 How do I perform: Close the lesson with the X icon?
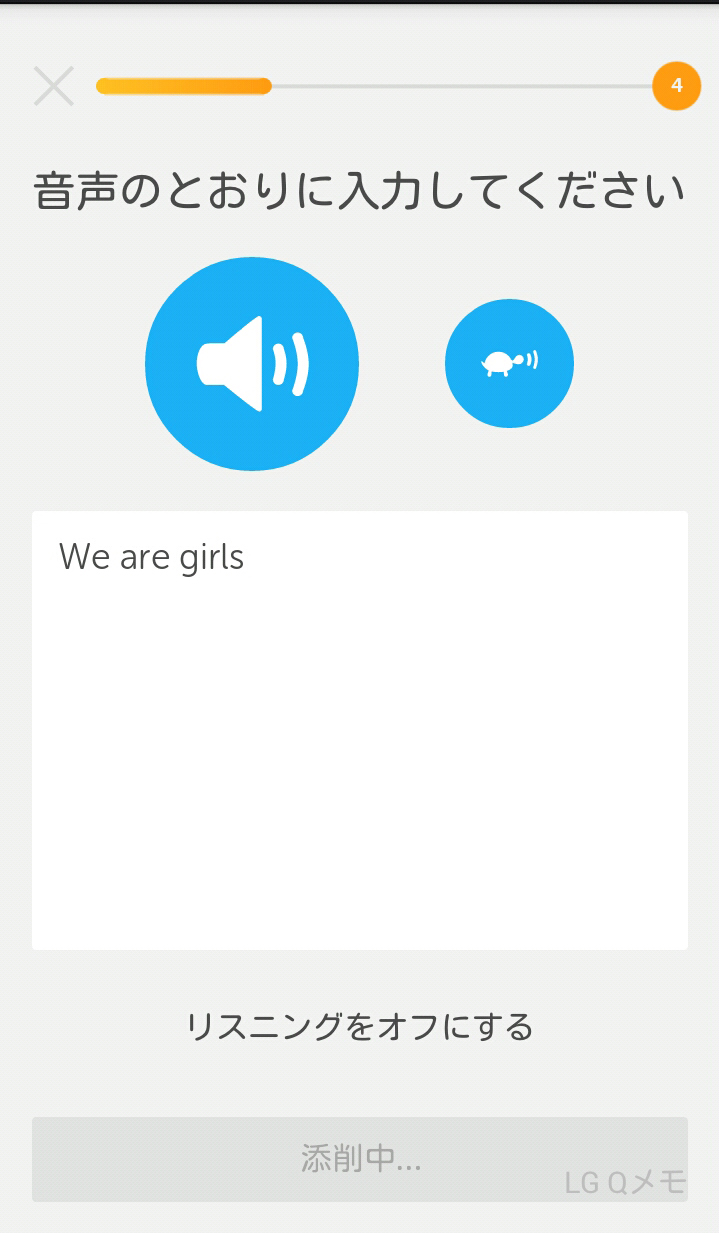[54, 86]
